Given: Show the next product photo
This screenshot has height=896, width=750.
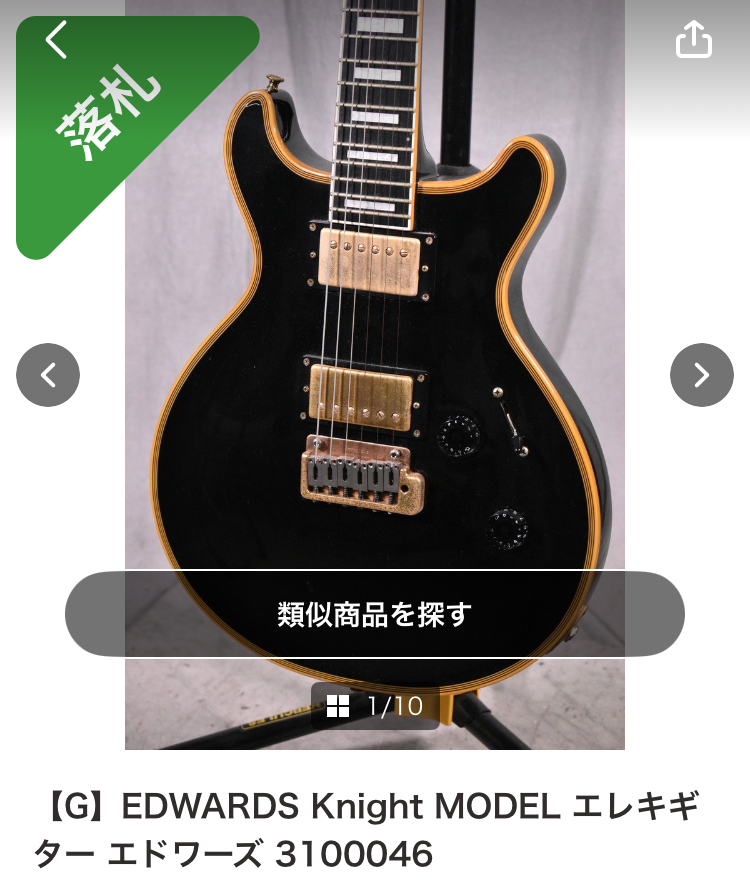Looking at the screenshot, I should click(x=701, y=375).
